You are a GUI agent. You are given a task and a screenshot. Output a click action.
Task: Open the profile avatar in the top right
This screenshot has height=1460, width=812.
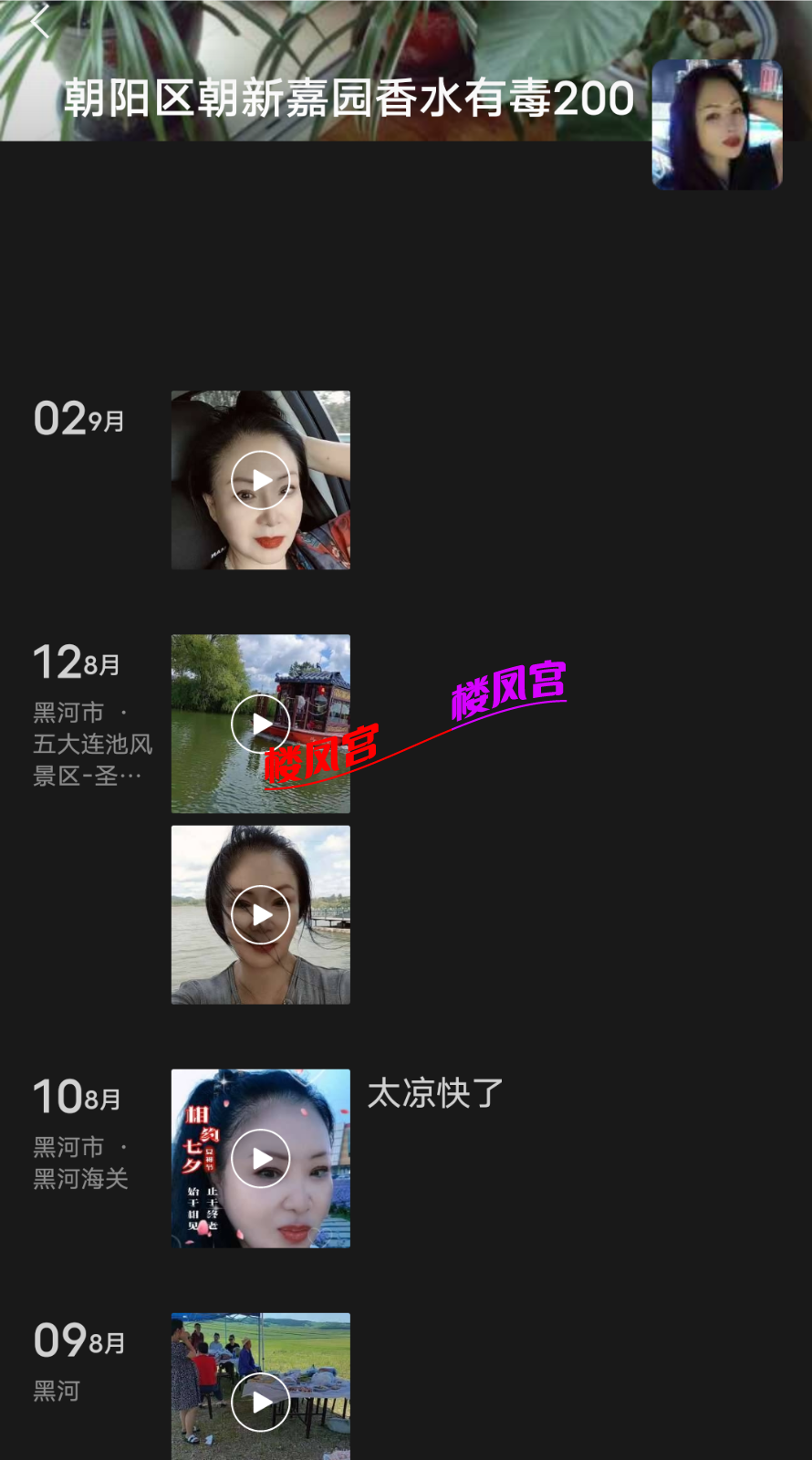click(x=717, y=124)
